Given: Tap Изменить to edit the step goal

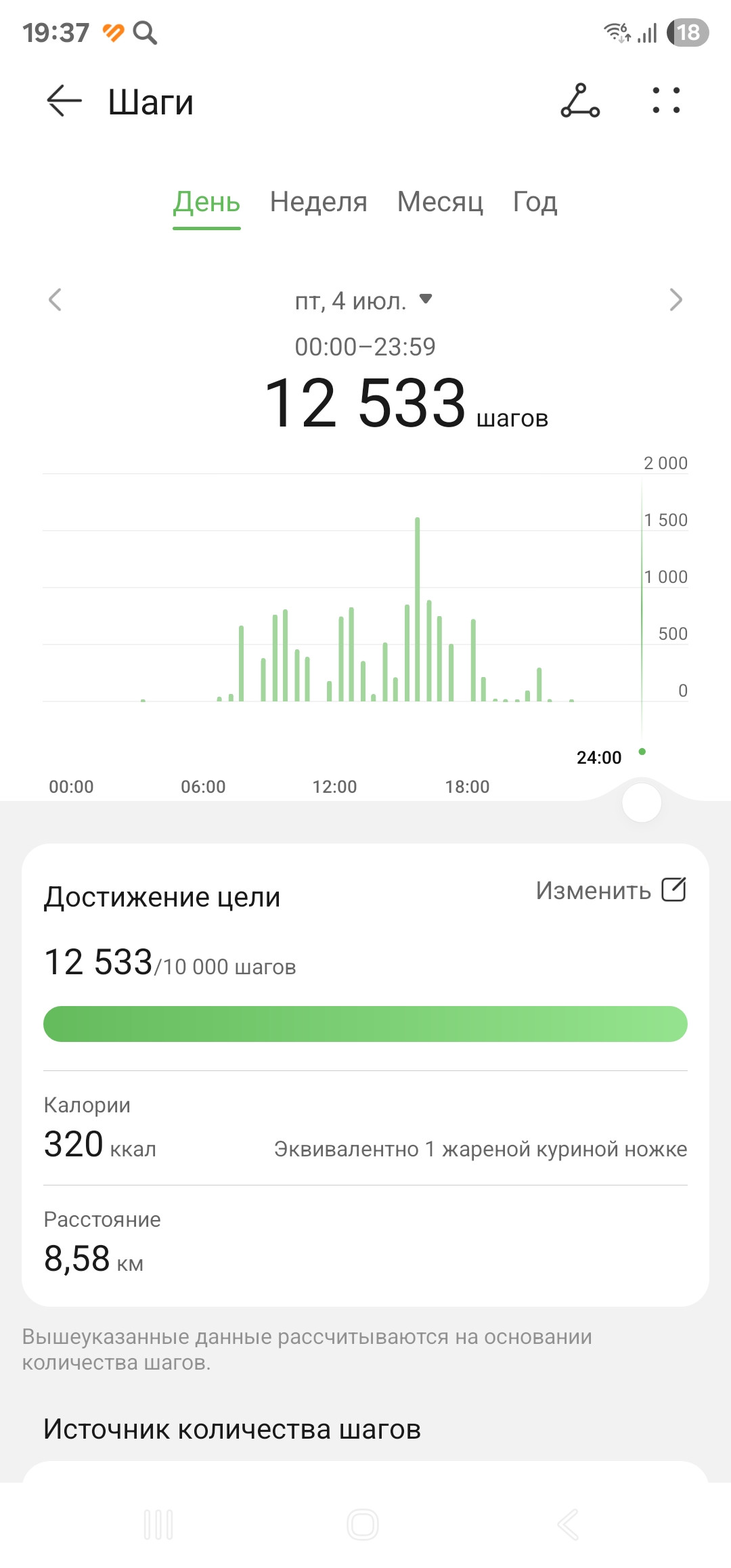Looking at the screenshot, I should 611,890.
